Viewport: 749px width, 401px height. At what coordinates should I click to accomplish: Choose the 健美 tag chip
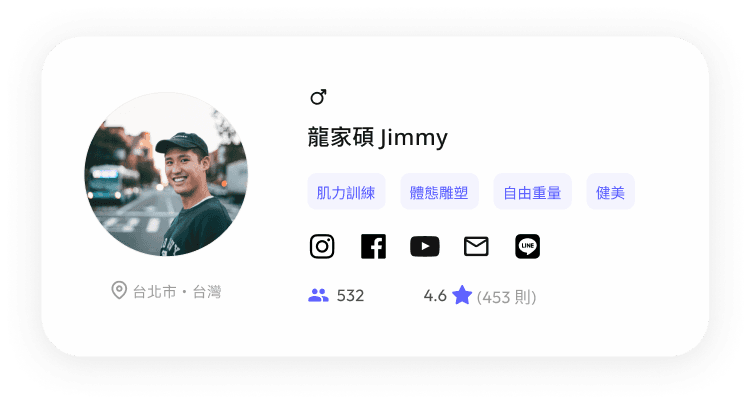click(x=610, y=192)
